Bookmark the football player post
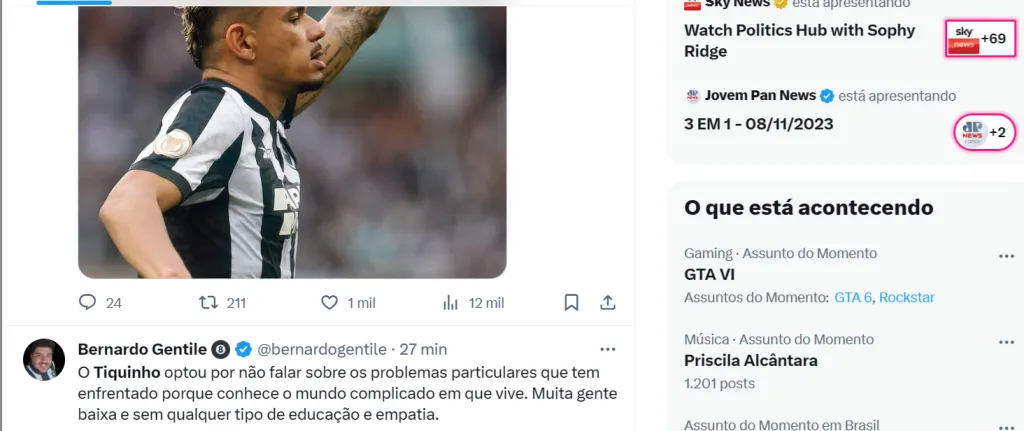1024x431 pixels. coord(571,302)
